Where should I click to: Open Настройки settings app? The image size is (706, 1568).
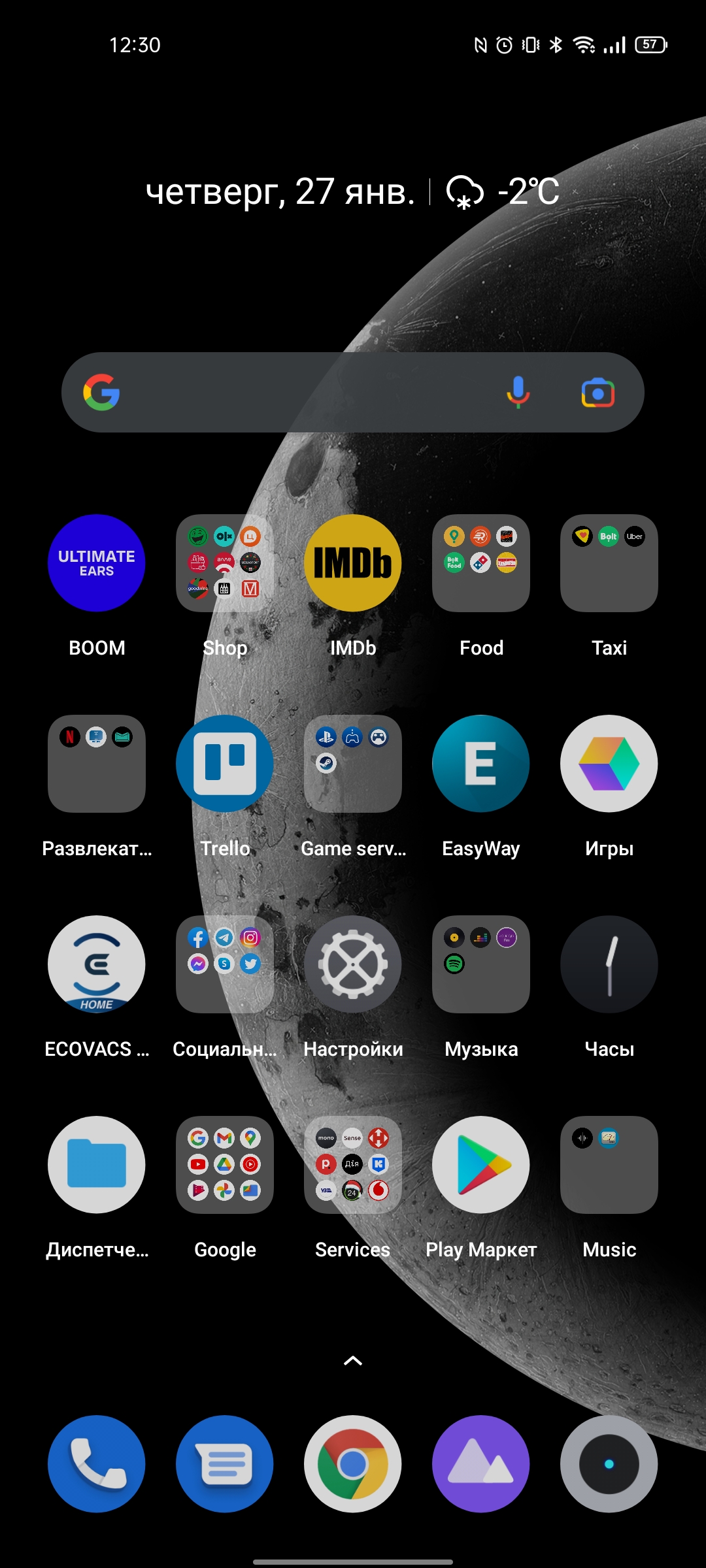353,964
